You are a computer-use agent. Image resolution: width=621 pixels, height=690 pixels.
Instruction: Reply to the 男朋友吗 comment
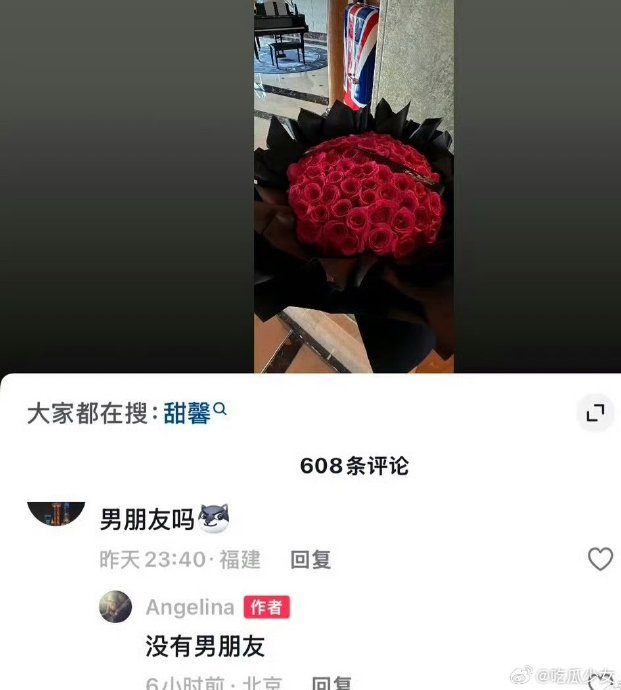(310, 560)
